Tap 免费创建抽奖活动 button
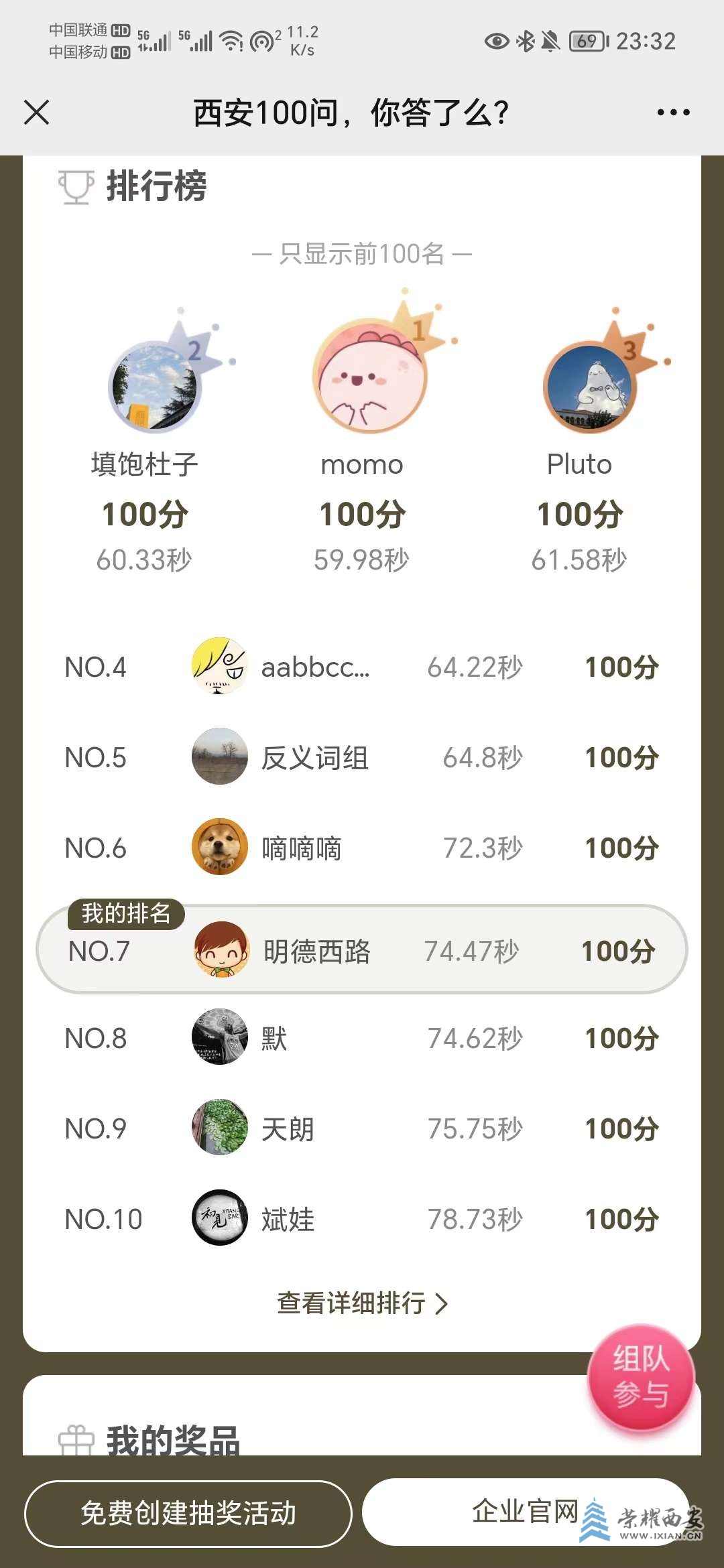This screenshot has width=724, height=1568. click(188, 1514)
